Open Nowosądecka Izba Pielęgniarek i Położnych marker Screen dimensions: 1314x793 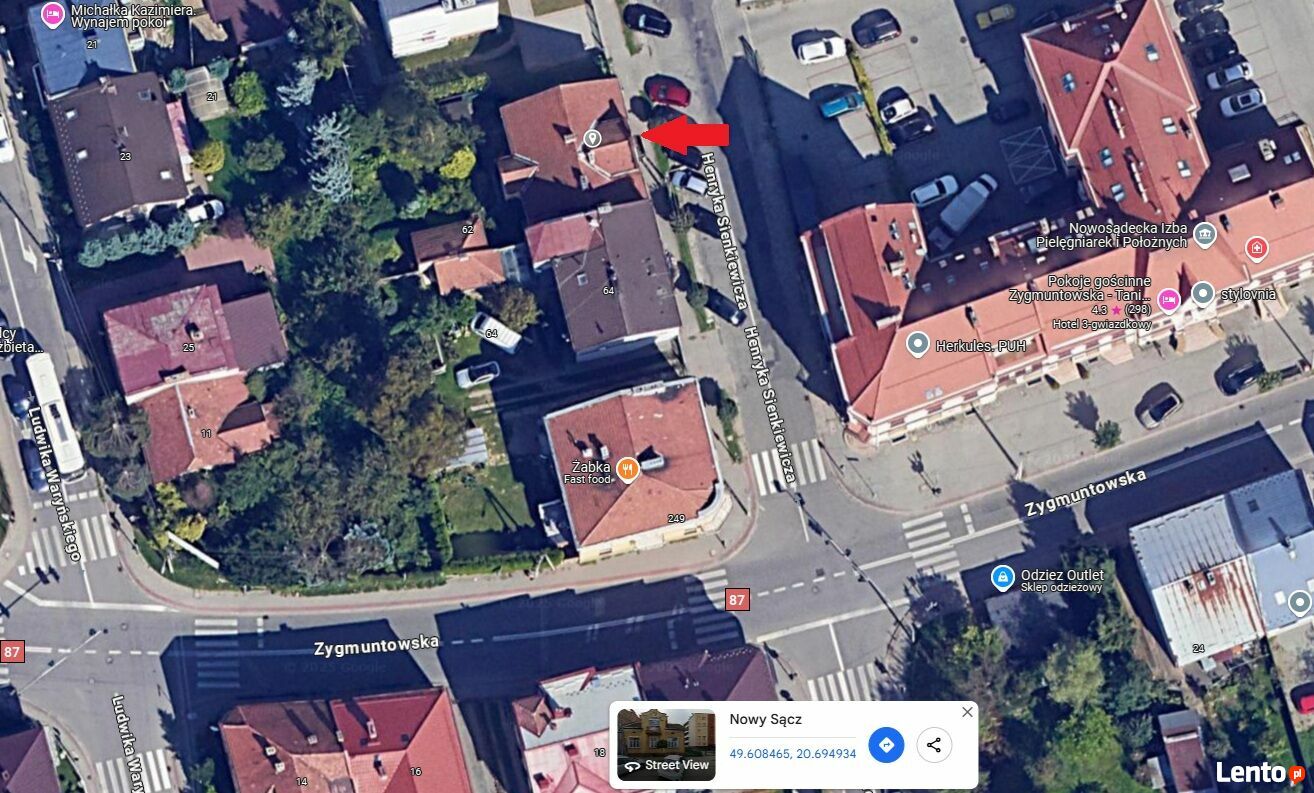tap(1205, 235)
